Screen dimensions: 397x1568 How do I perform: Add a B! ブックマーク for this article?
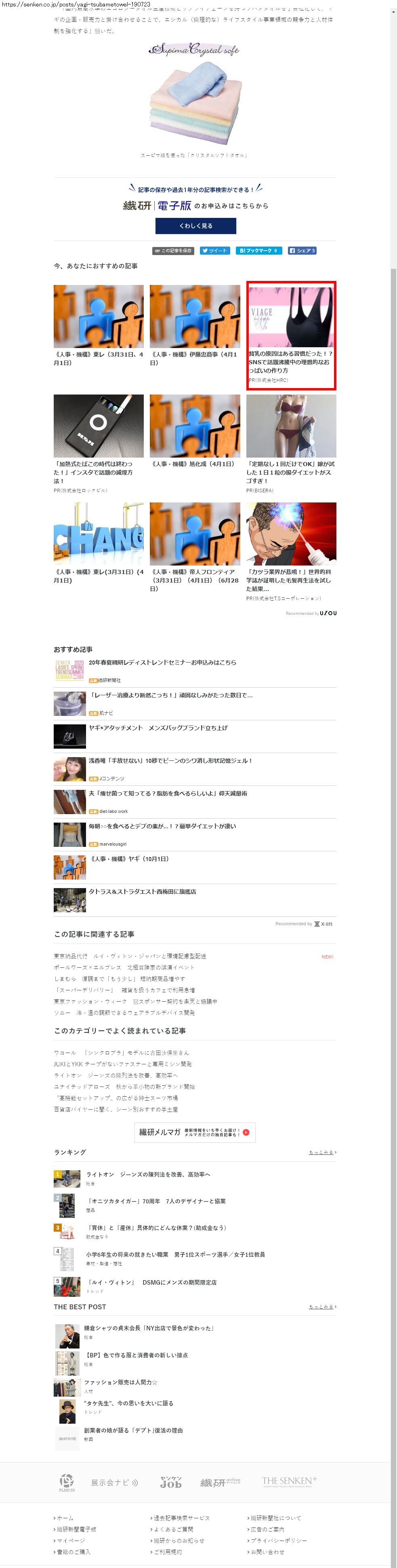[x=258, y=251]
